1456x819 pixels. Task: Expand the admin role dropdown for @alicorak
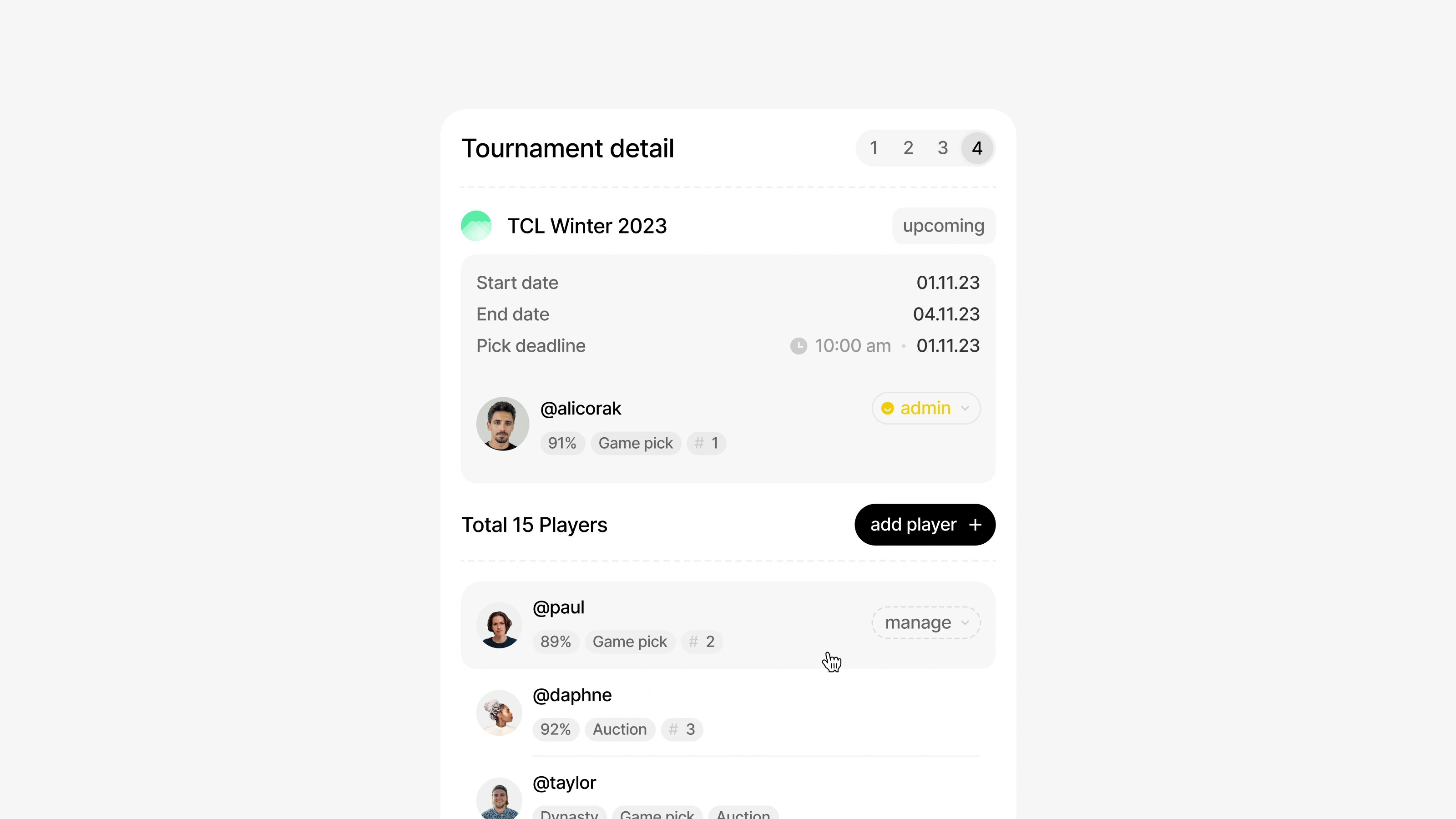(x=925, y=408)
